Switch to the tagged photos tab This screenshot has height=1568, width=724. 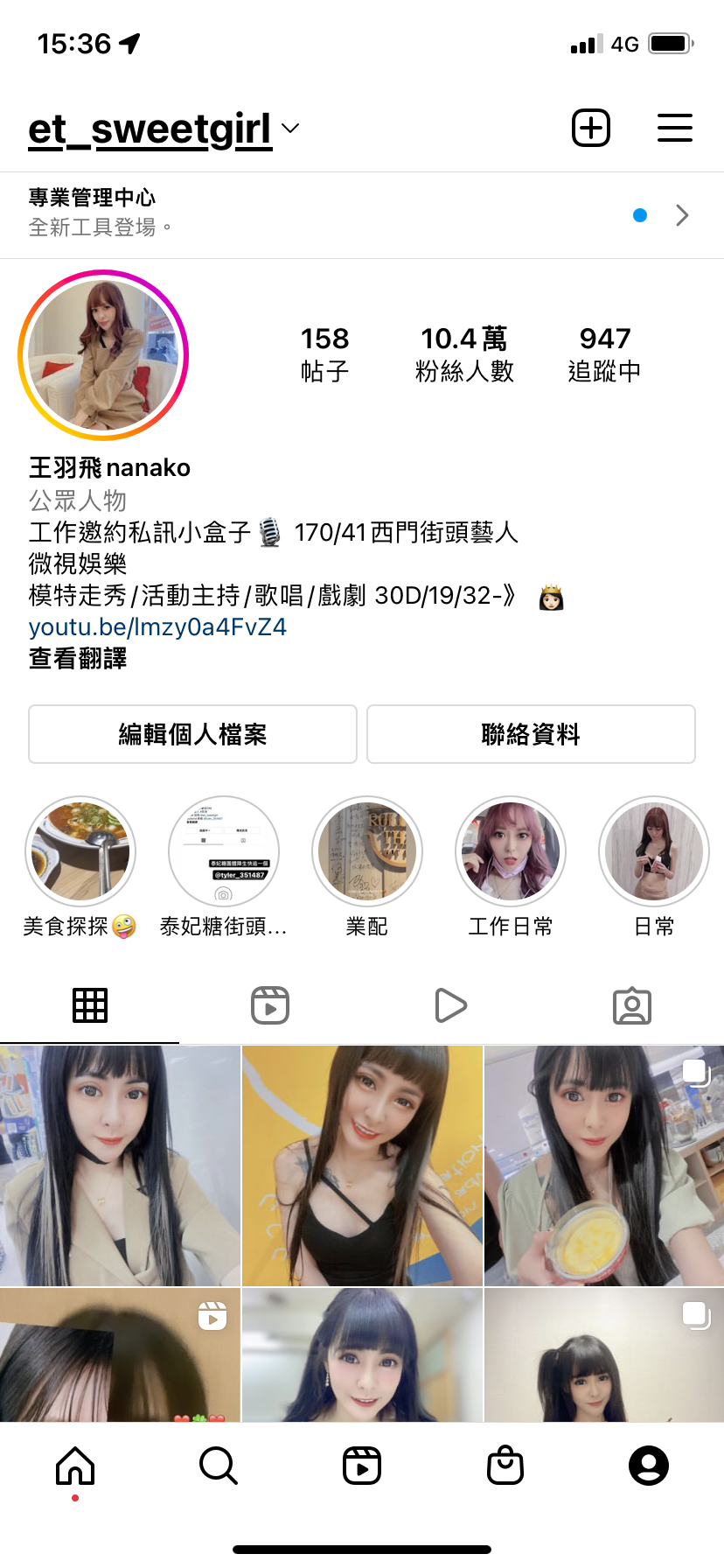(632, 1006)
